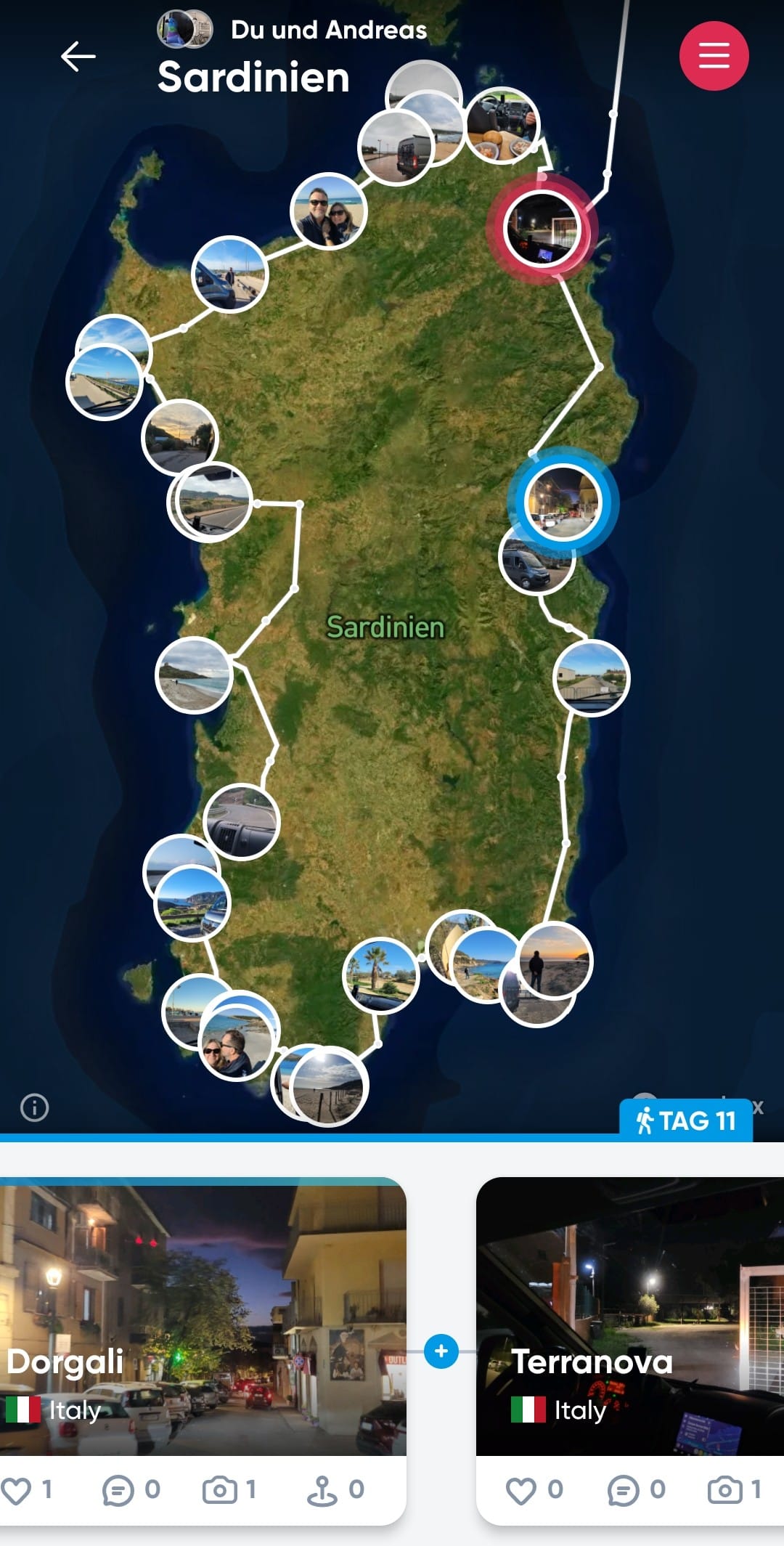Go back using the arrow
The image size is (784, 1546).
click(x=78, y=56)
